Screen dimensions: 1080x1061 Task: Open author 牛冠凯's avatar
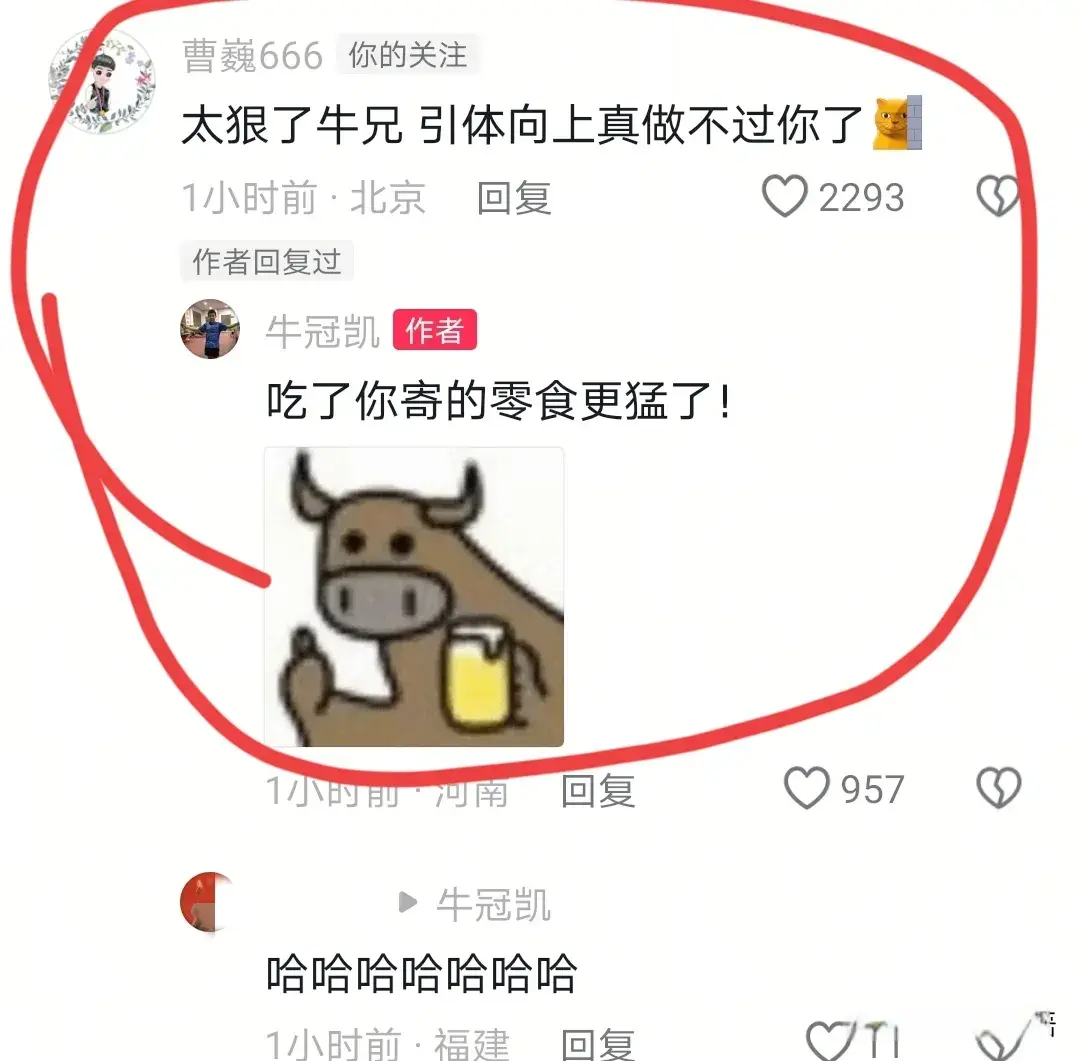pyautogui.click(x=210, y=329)
